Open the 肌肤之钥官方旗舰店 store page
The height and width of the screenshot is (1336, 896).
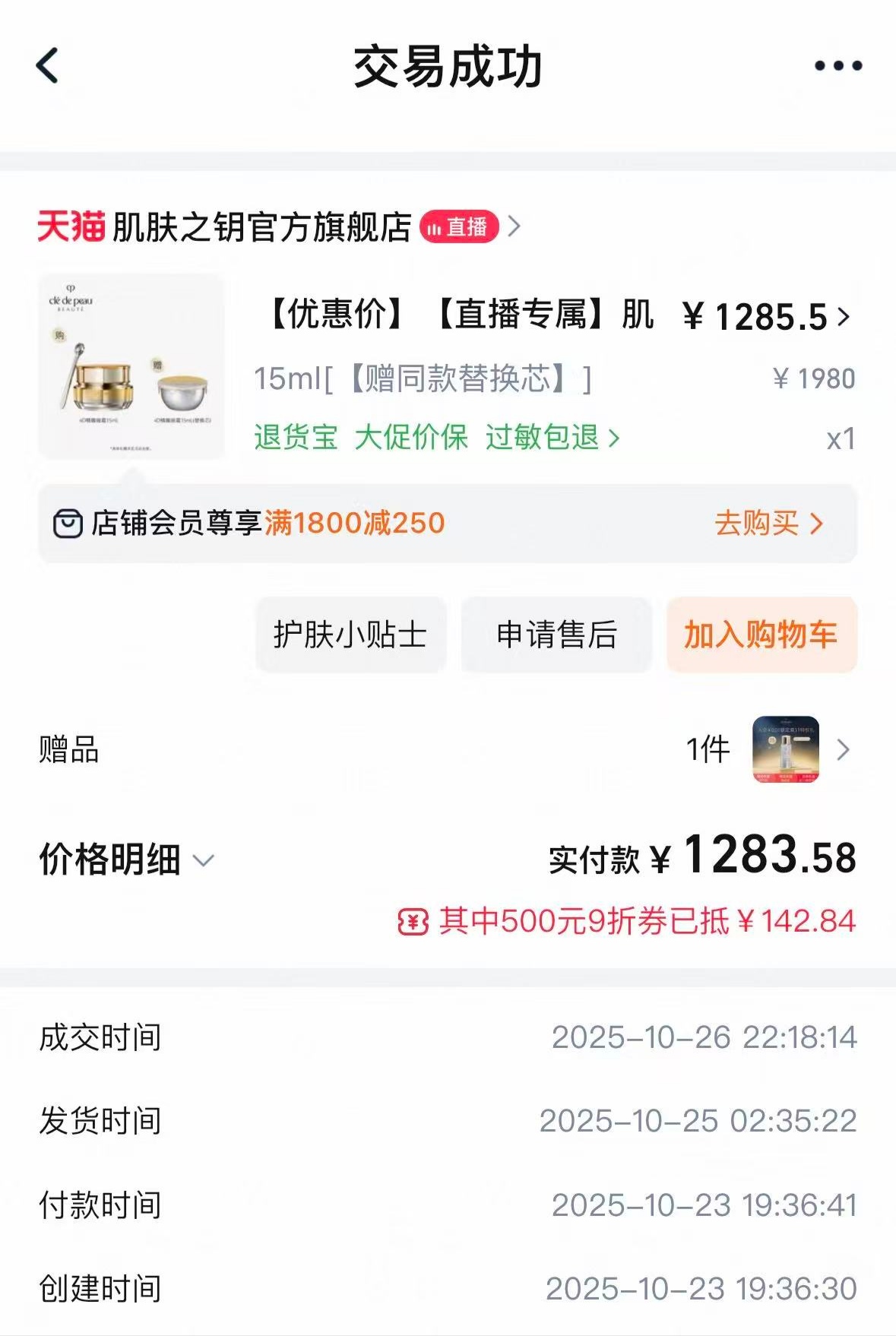pyautogui.click(x=261, y=226)
